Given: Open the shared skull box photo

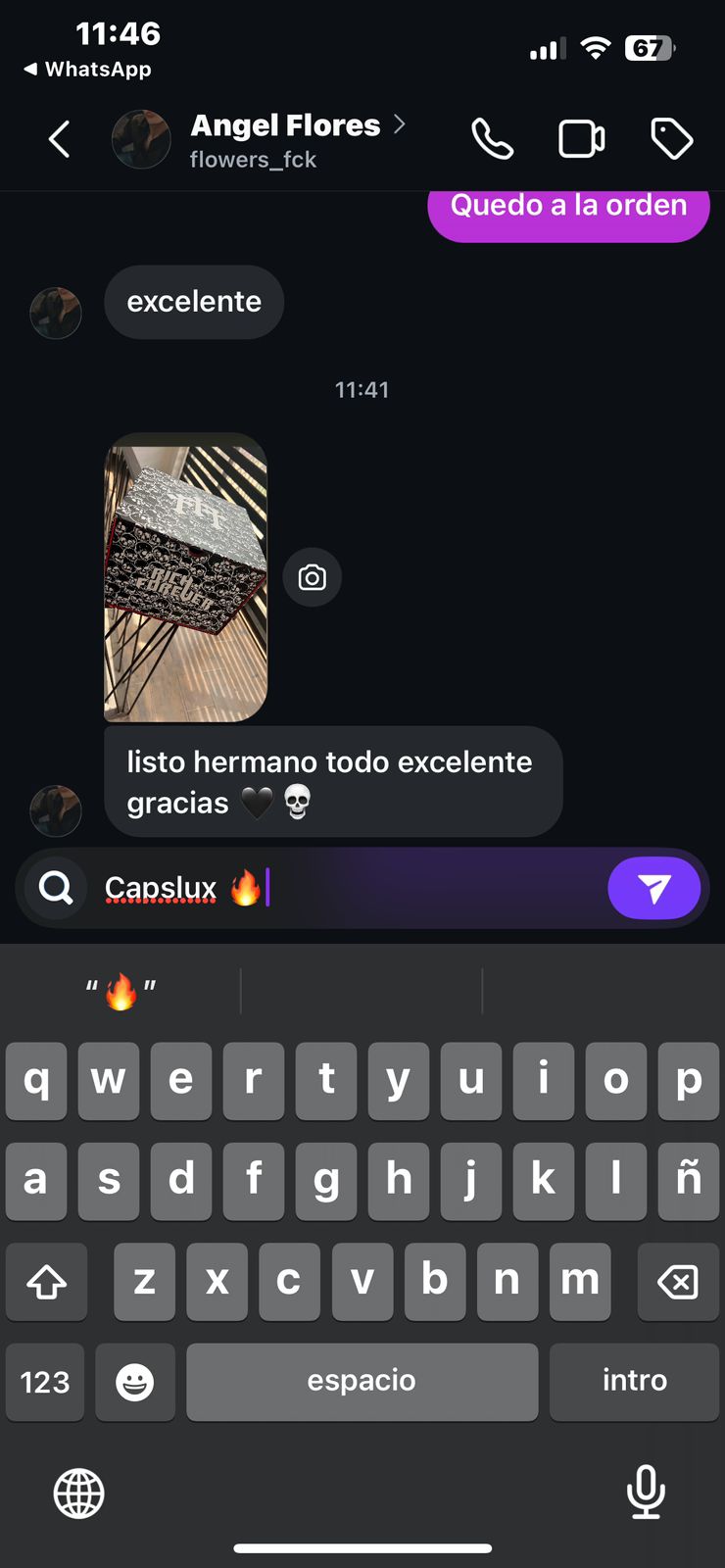Looking at the screenshot, I should [186, 577].
